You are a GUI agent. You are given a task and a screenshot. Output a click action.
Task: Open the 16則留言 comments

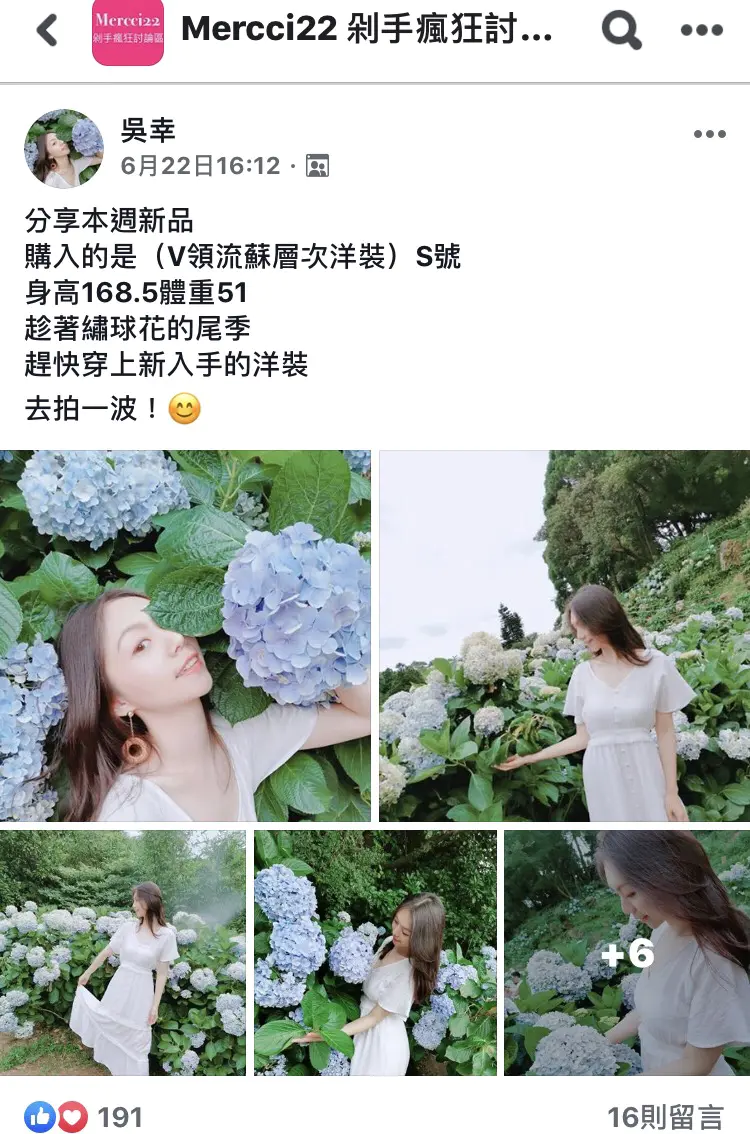665,1116
